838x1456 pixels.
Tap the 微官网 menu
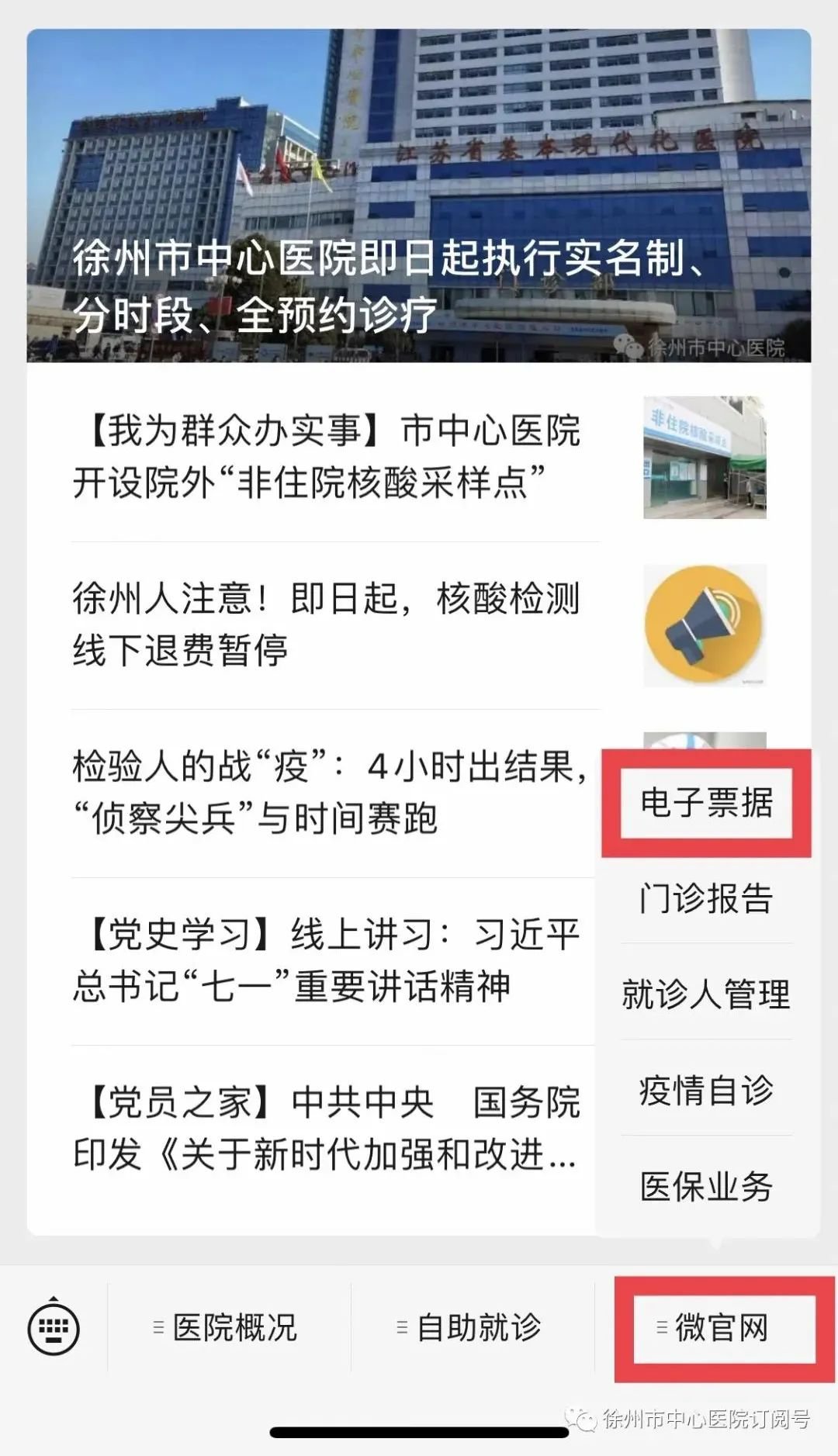pyautogui.click(x=715, y=1328)
